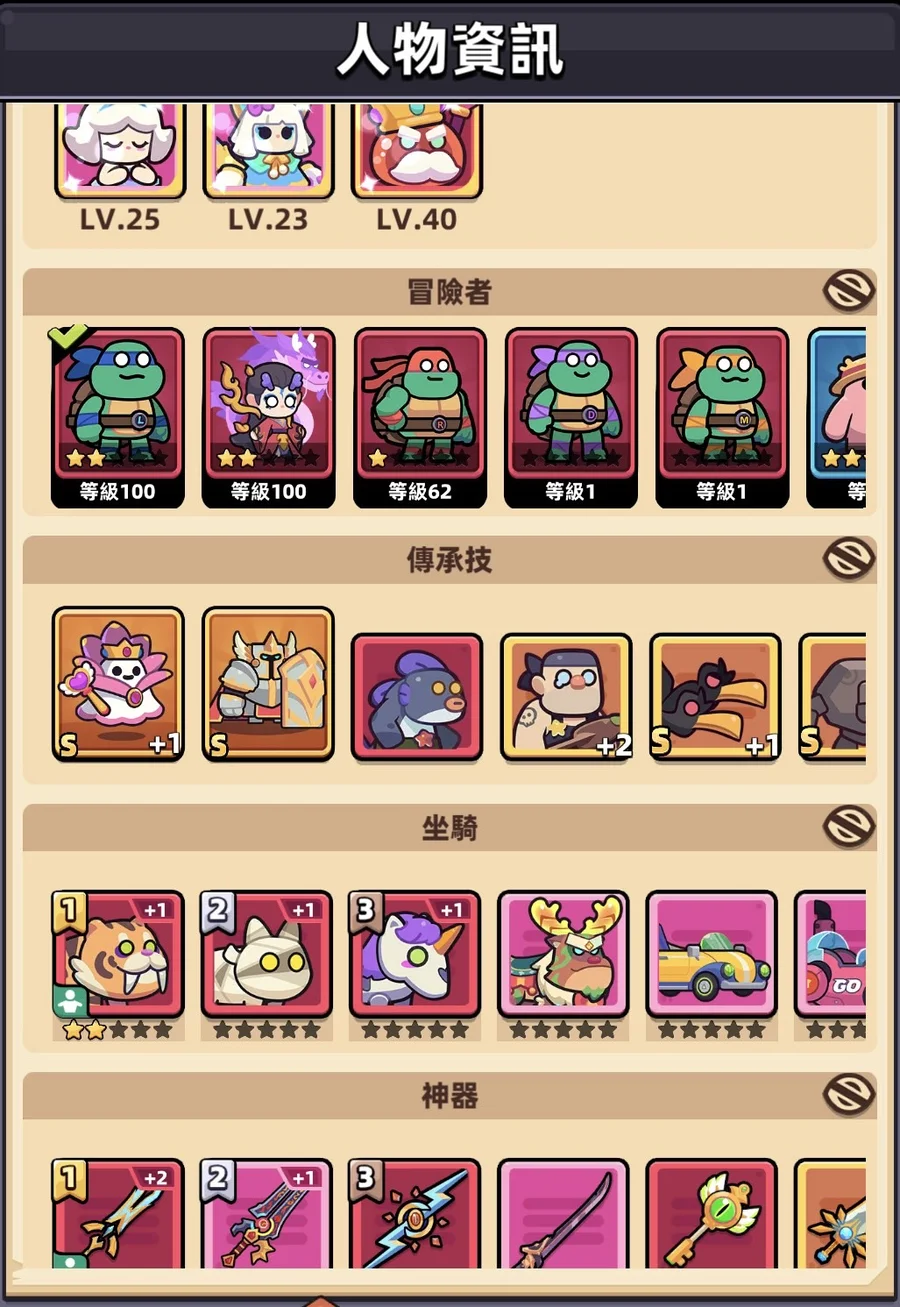View the tattooed brawler legacy skill
Screen dimensions: 900x1307
pyautogui.click(x=566, y=696)
